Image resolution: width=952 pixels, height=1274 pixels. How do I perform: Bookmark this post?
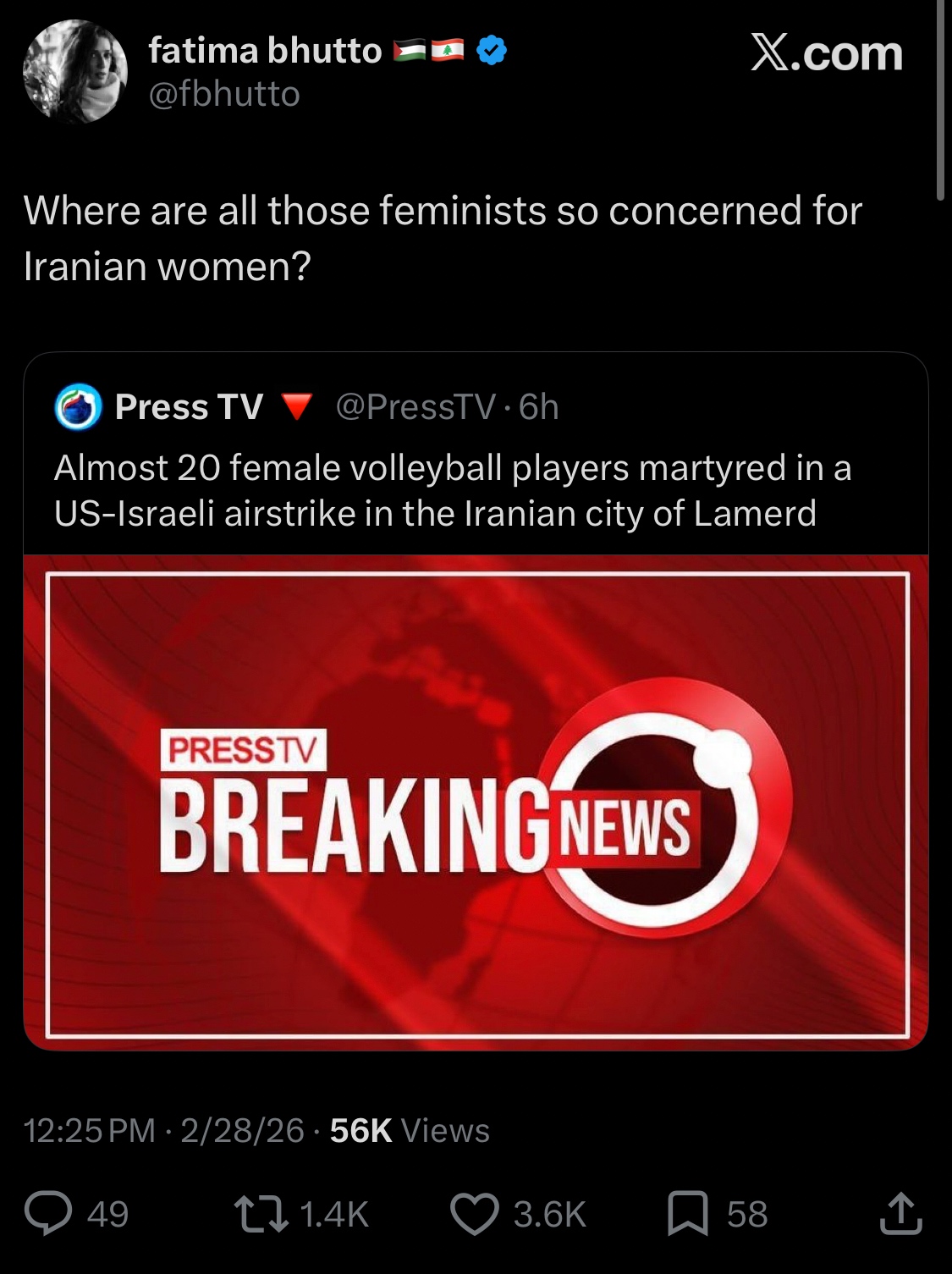click(688, 1213)
